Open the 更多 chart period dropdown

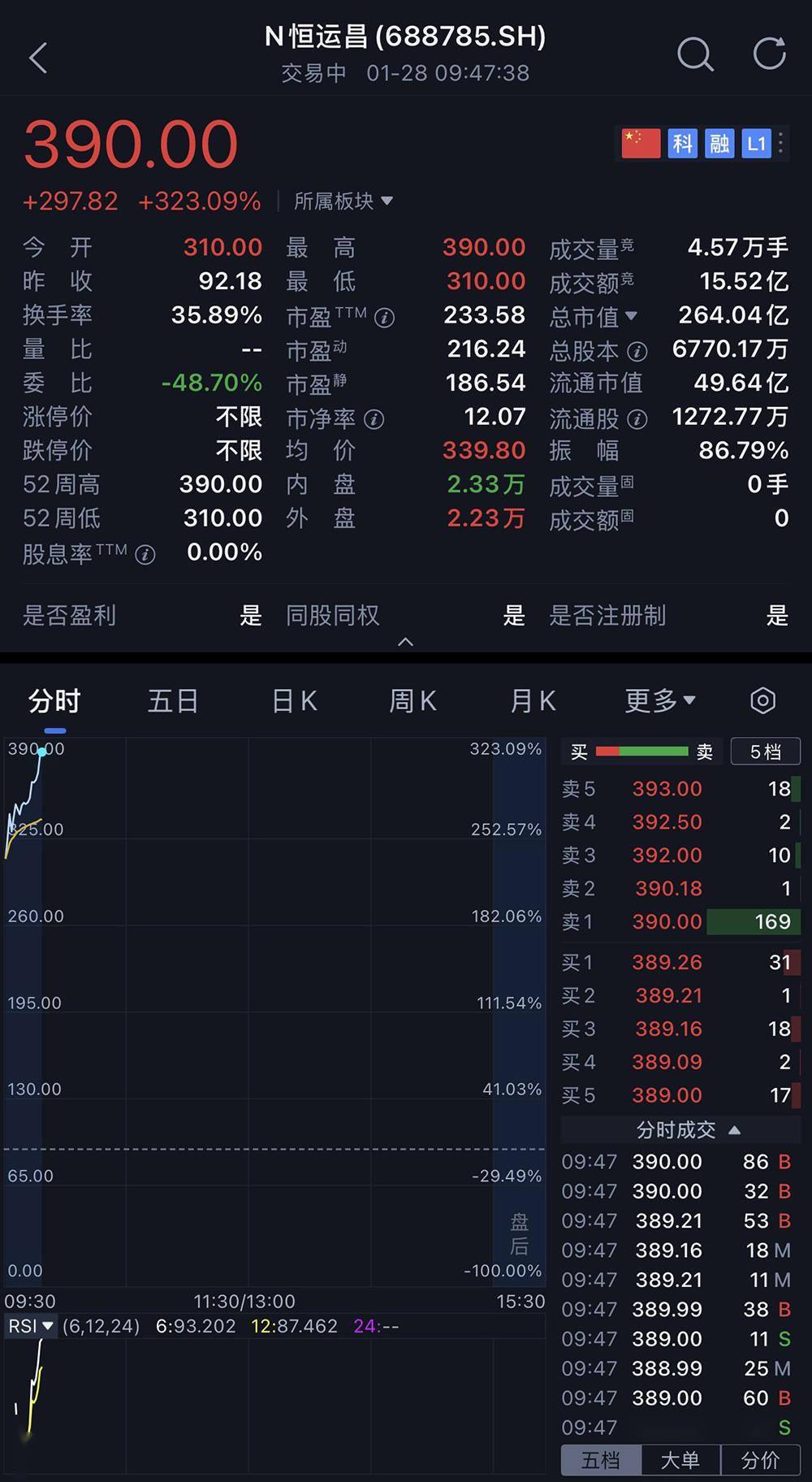(659, 700)
